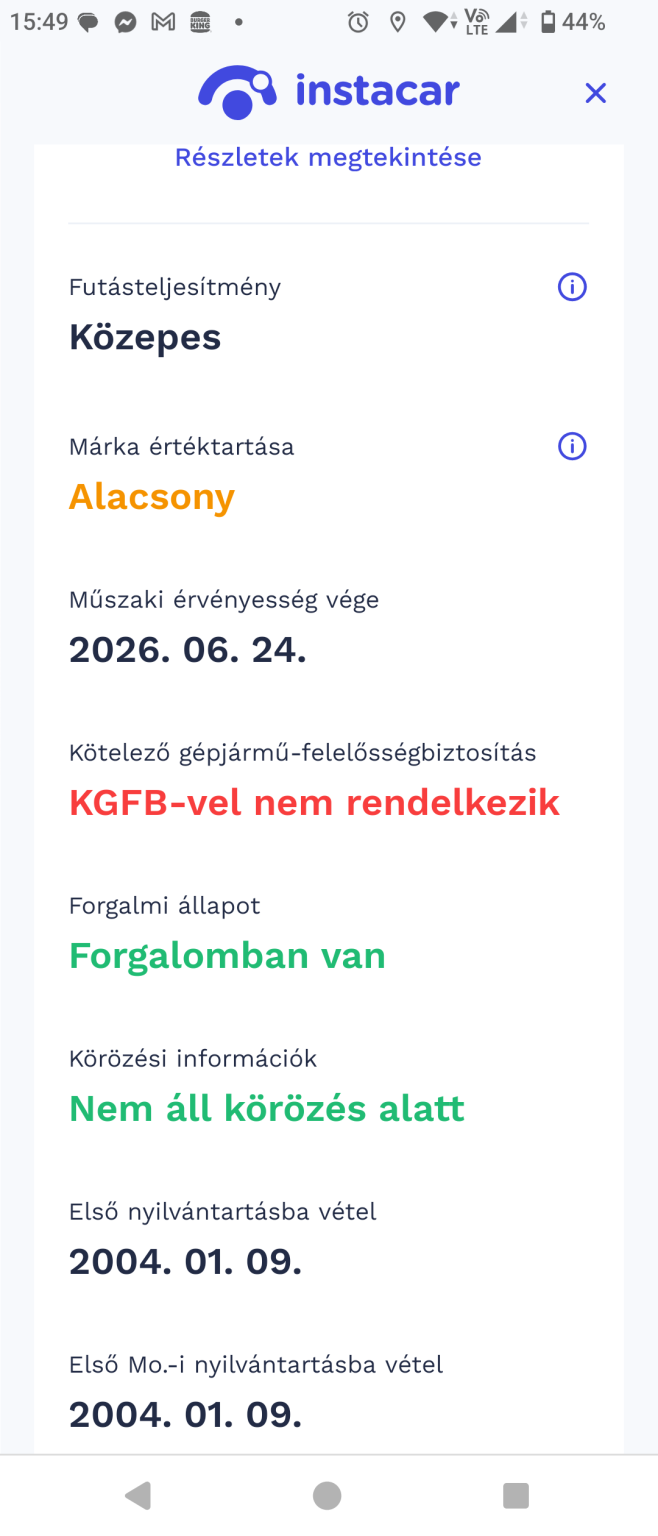Open the Részletek megtekintése link
Screen dimensions: 658x1536
328,157
